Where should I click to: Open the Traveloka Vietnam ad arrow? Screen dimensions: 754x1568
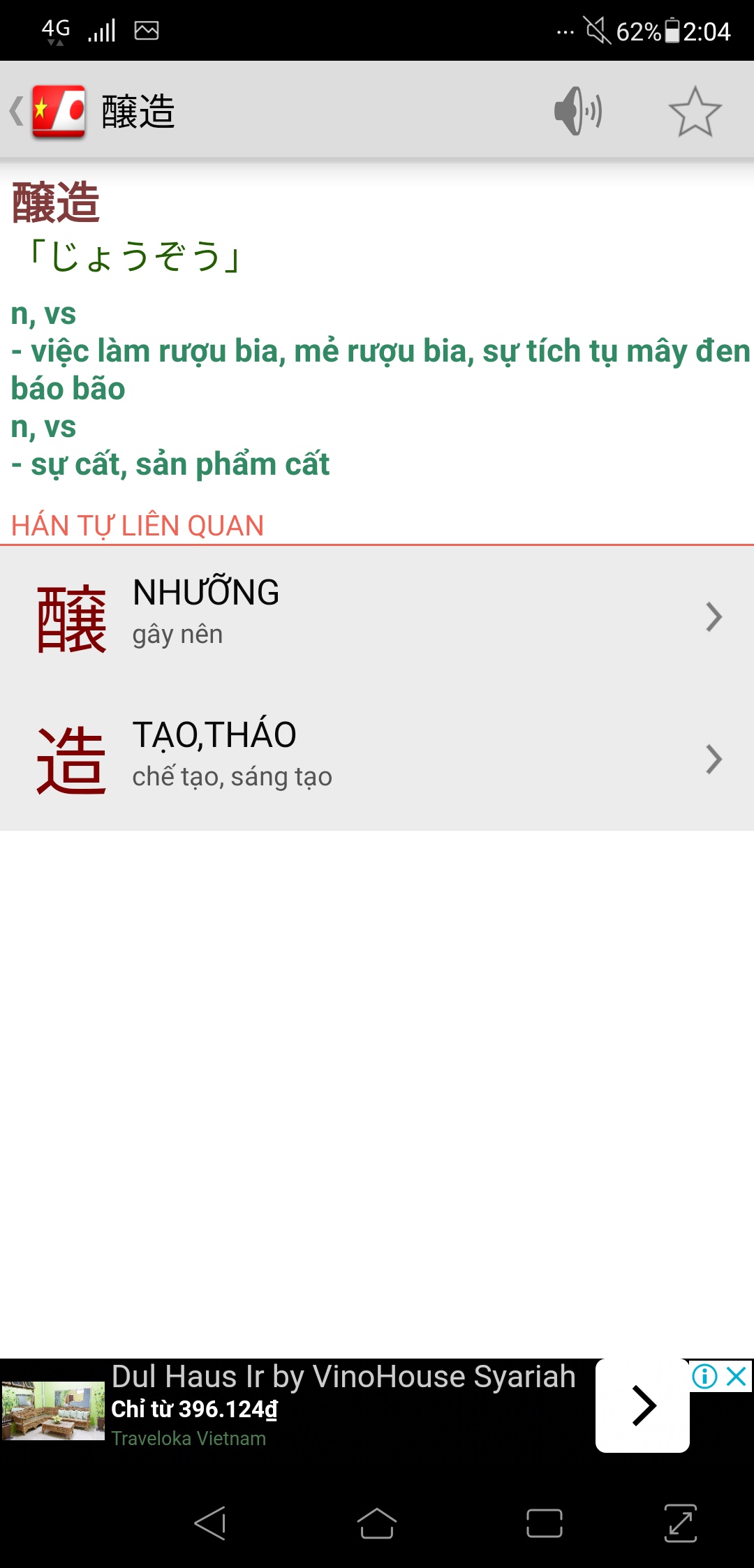coord(642,1405)
